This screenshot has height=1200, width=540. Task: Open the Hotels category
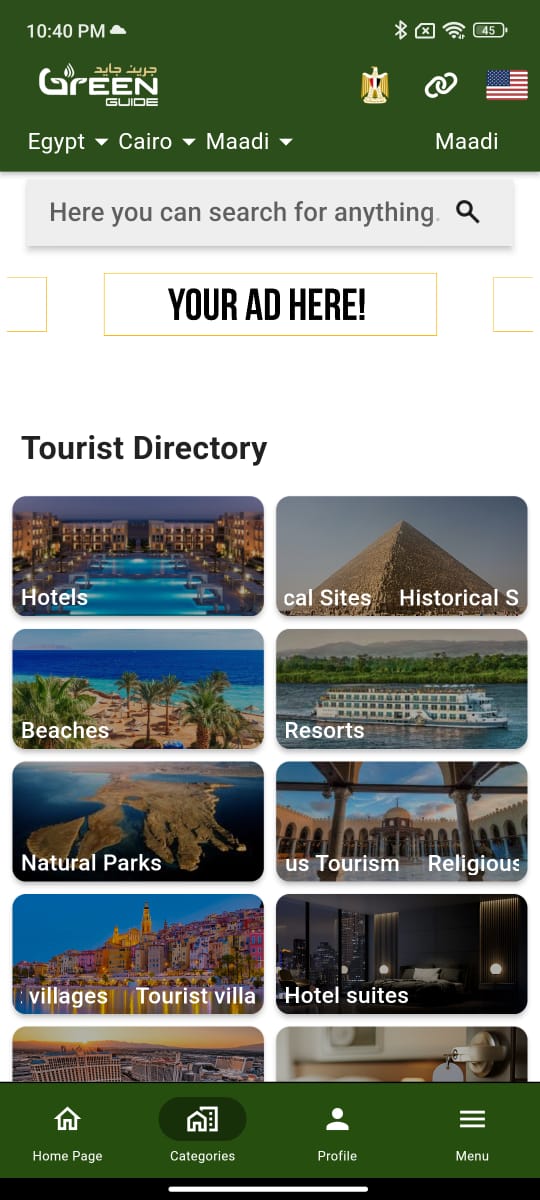[138, 556]
